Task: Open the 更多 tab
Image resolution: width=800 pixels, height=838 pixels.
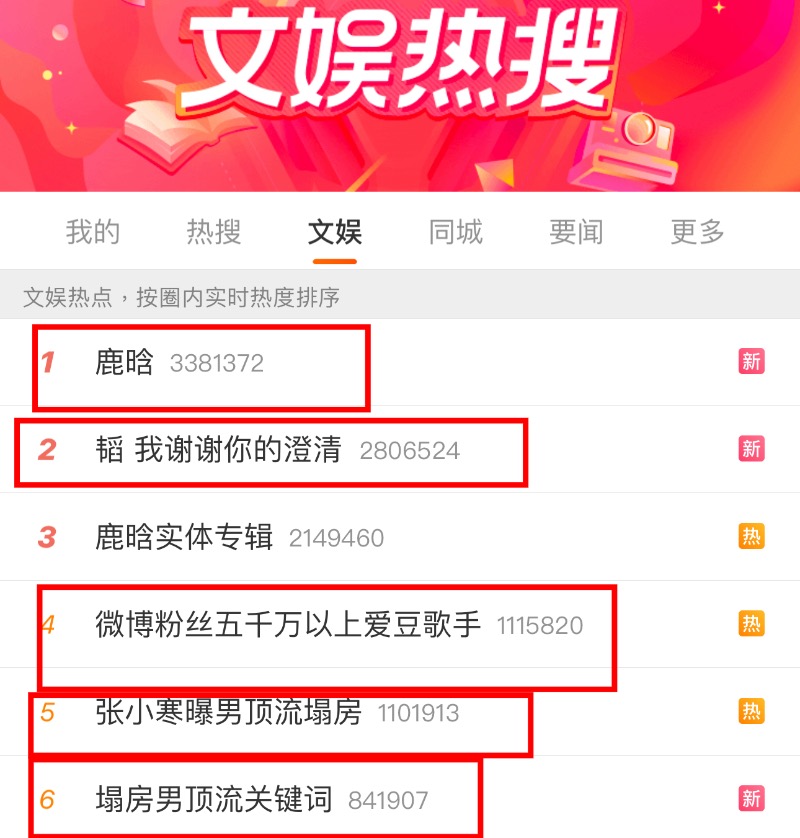Action: point(697,232)
